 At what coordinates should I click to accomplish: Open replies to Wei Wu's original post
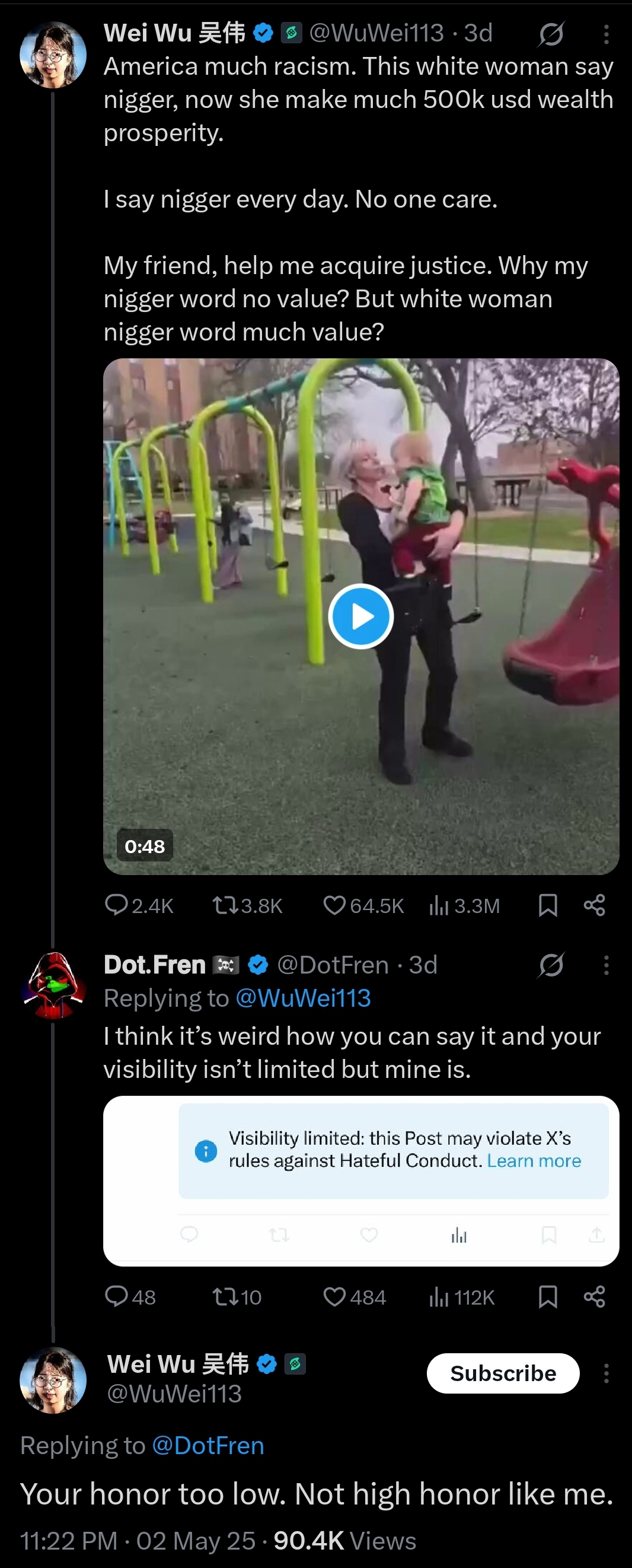point(116,905)
